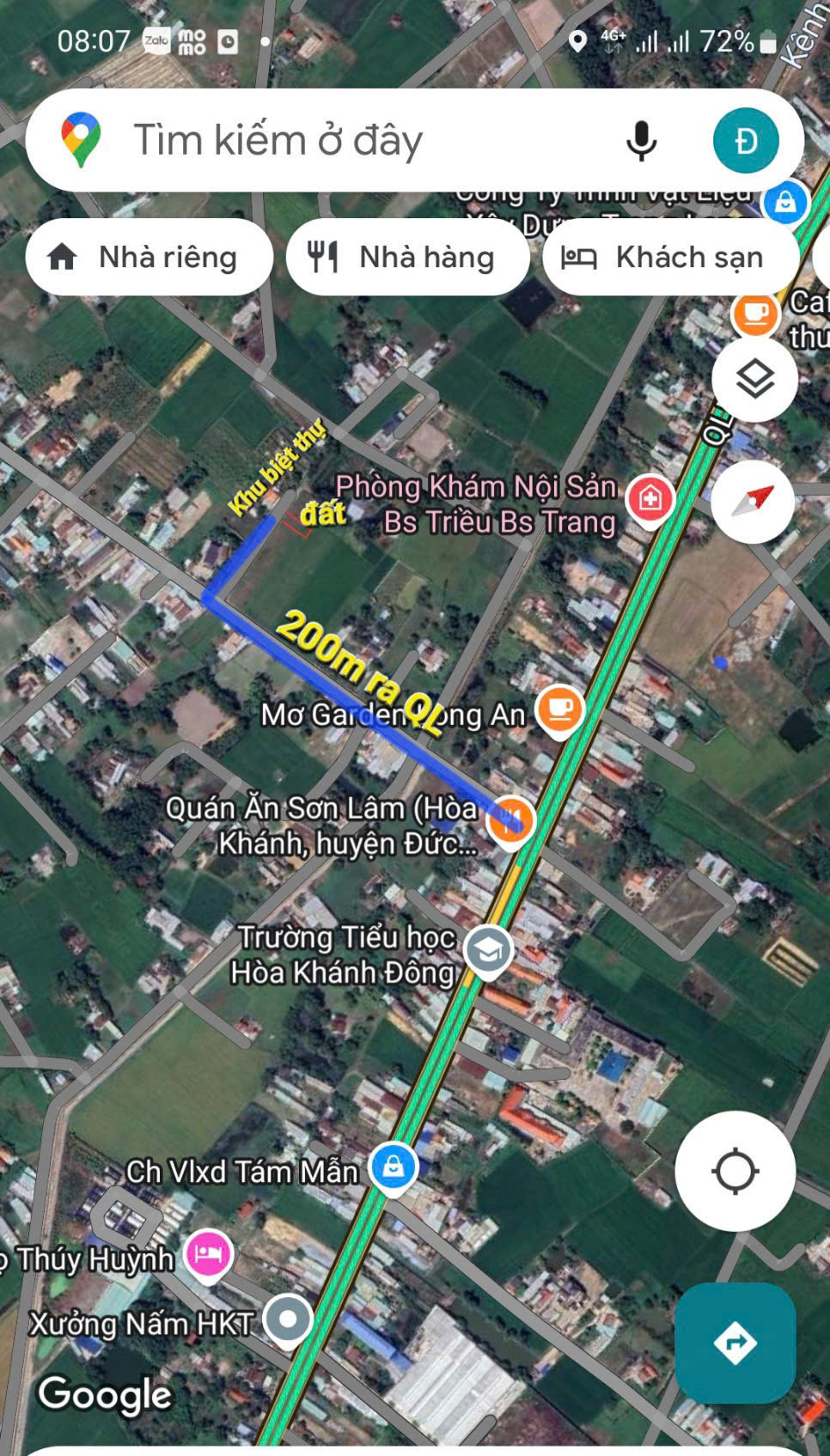Open Quán Ăn Sơn Lâm restaurant pin
The height and width of the screenshot is (1456, 830).
(x=510, y=820)
